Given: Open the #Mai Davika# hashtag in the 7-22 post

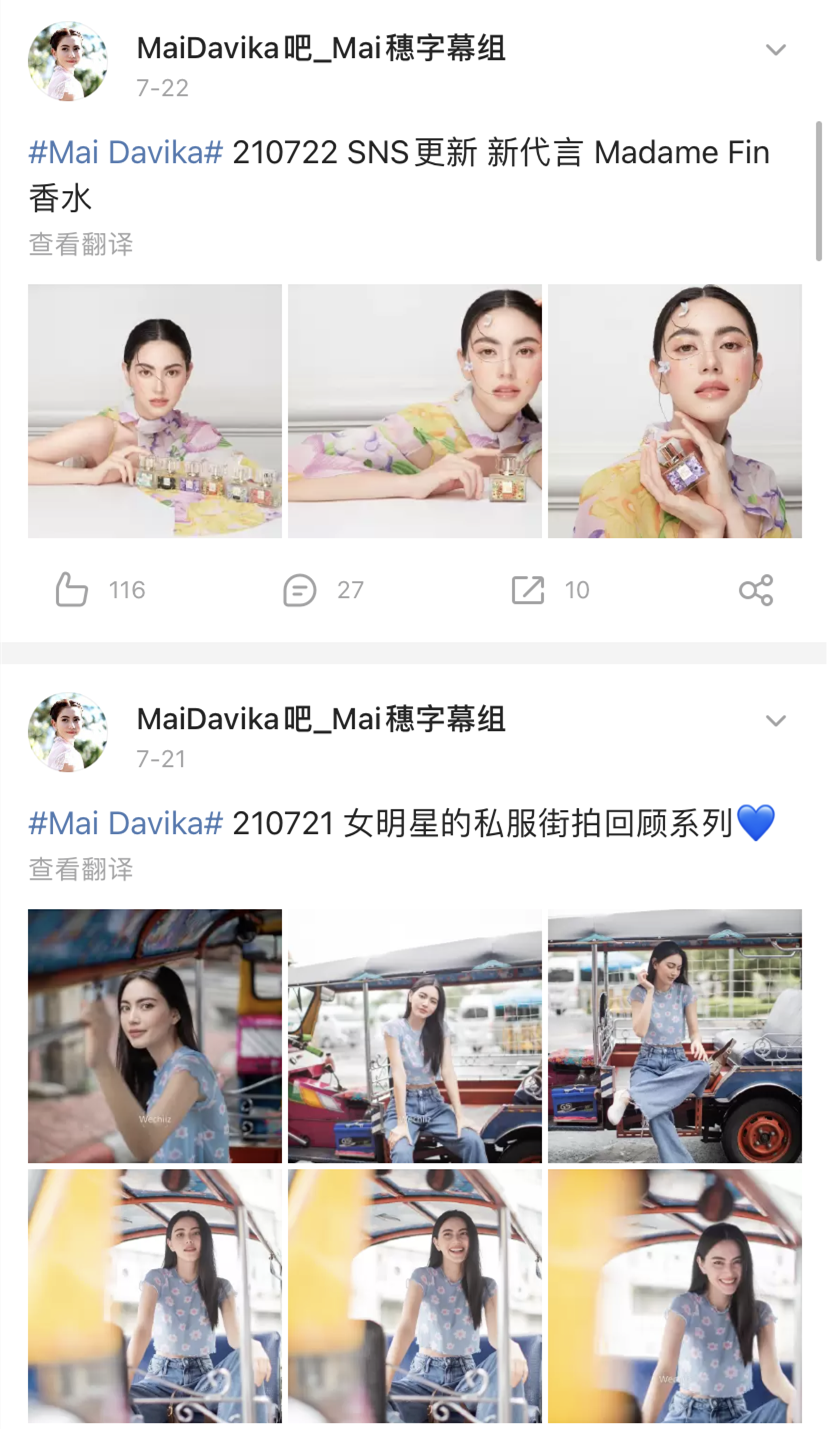Looking at the screenshot, I should coord(126,153).
